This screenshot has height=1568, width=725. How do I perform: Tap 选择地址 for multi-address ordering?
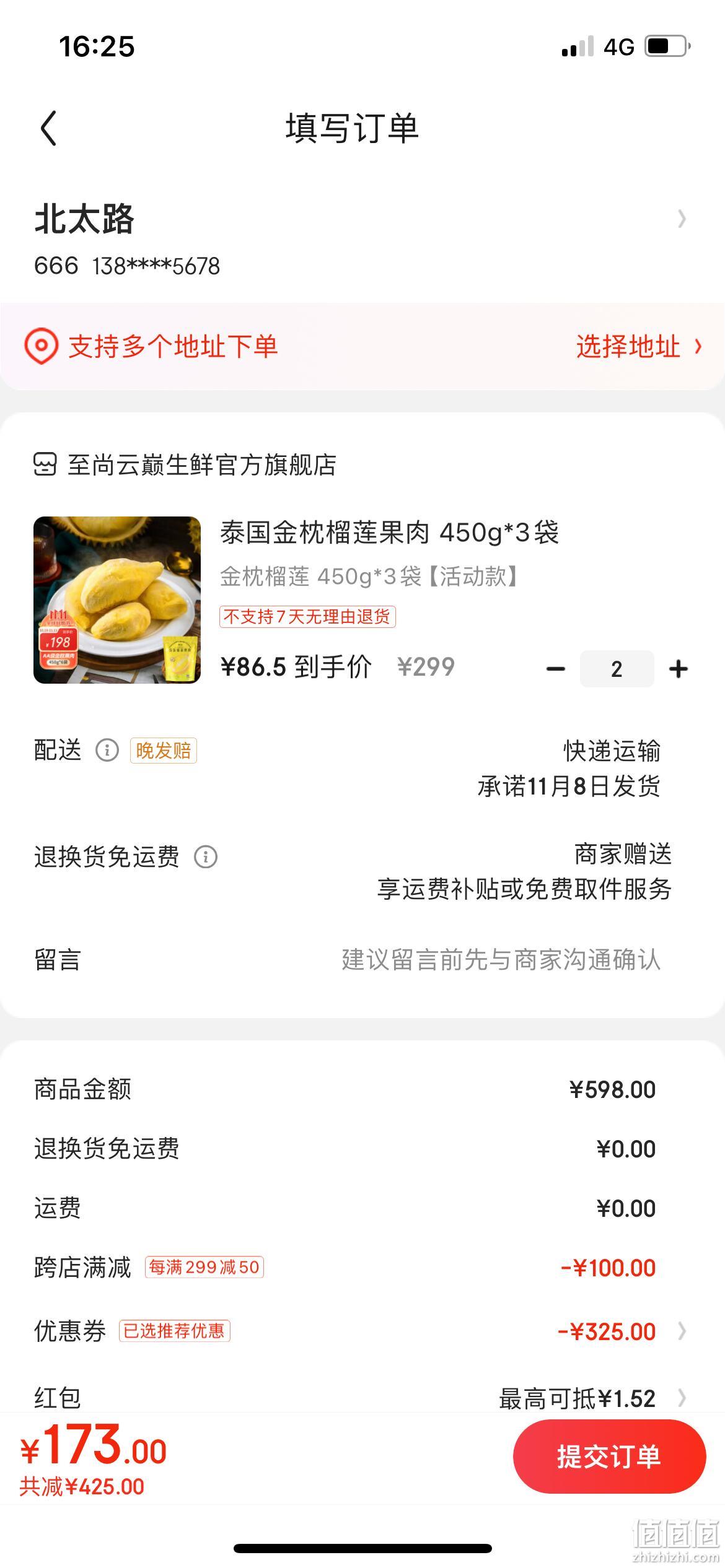(x=639, y=346)
